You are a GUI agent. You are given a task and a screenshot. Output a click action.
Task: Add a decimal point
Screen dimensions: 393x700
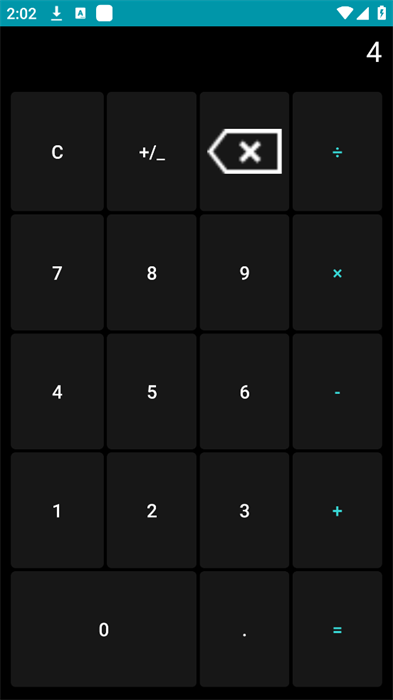pos(244,629)
